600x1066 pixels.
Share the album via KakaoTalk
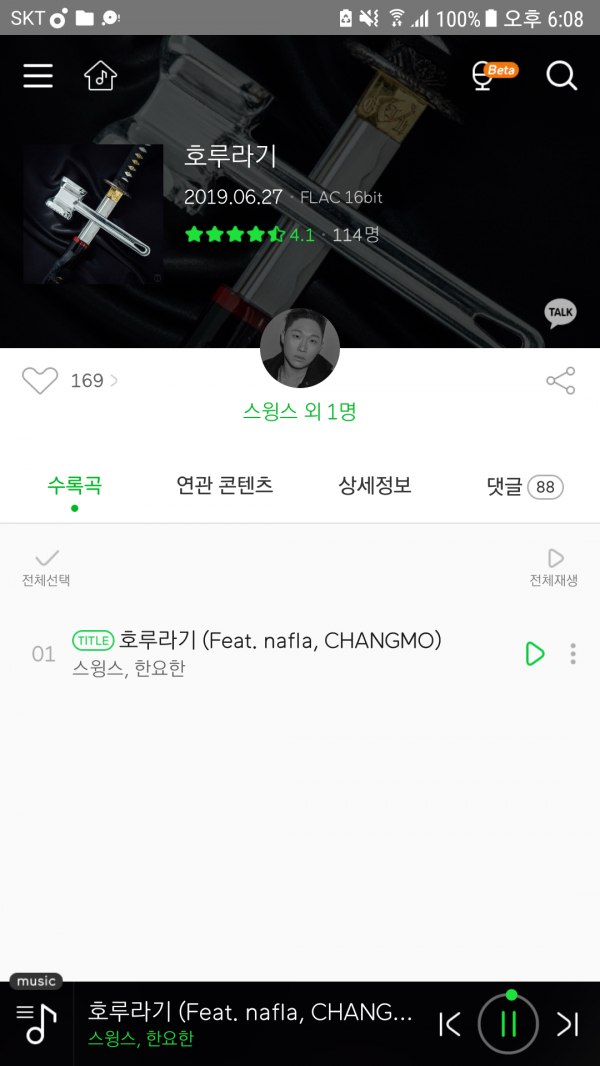[x=560, y=313]
